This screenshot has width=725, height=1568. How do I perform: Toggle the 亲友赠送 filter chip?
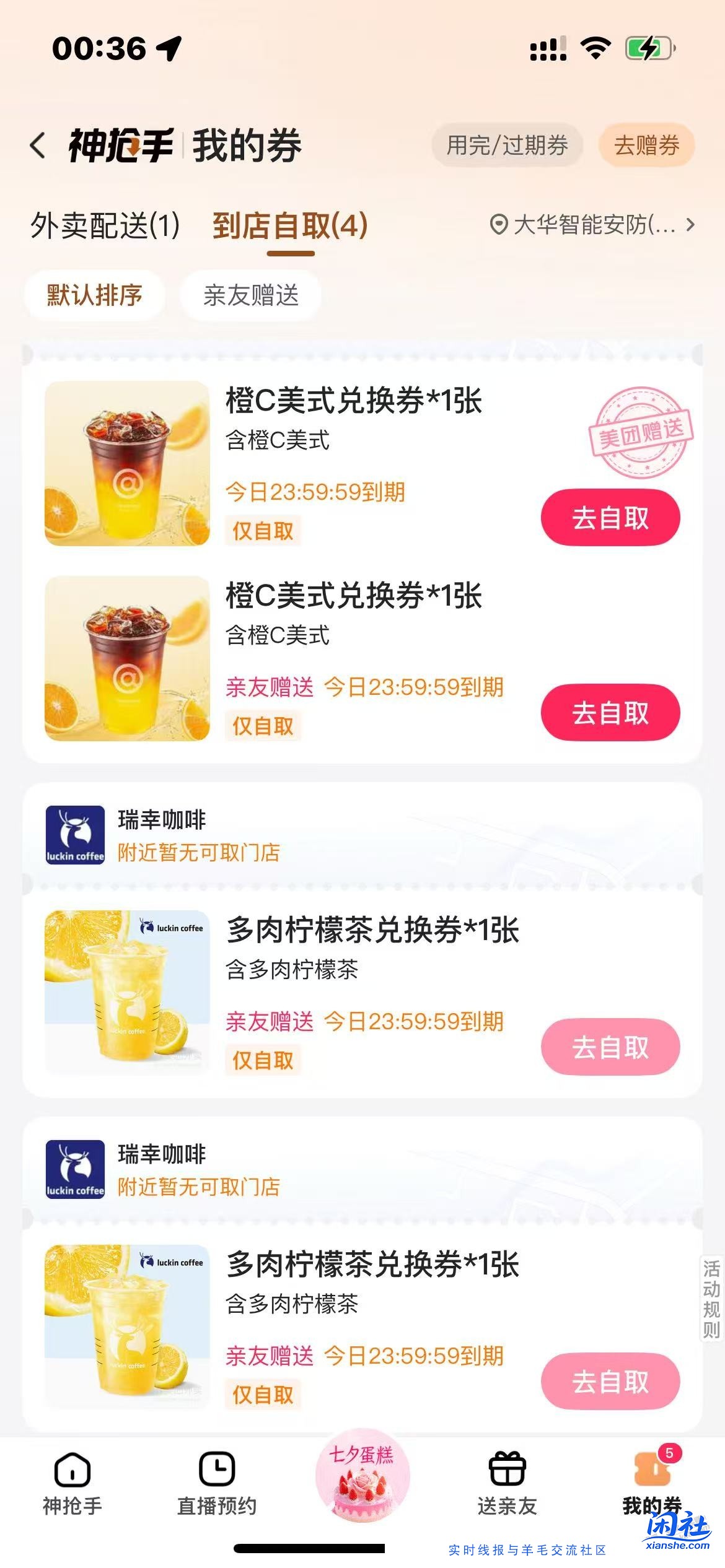coord(251,296)
